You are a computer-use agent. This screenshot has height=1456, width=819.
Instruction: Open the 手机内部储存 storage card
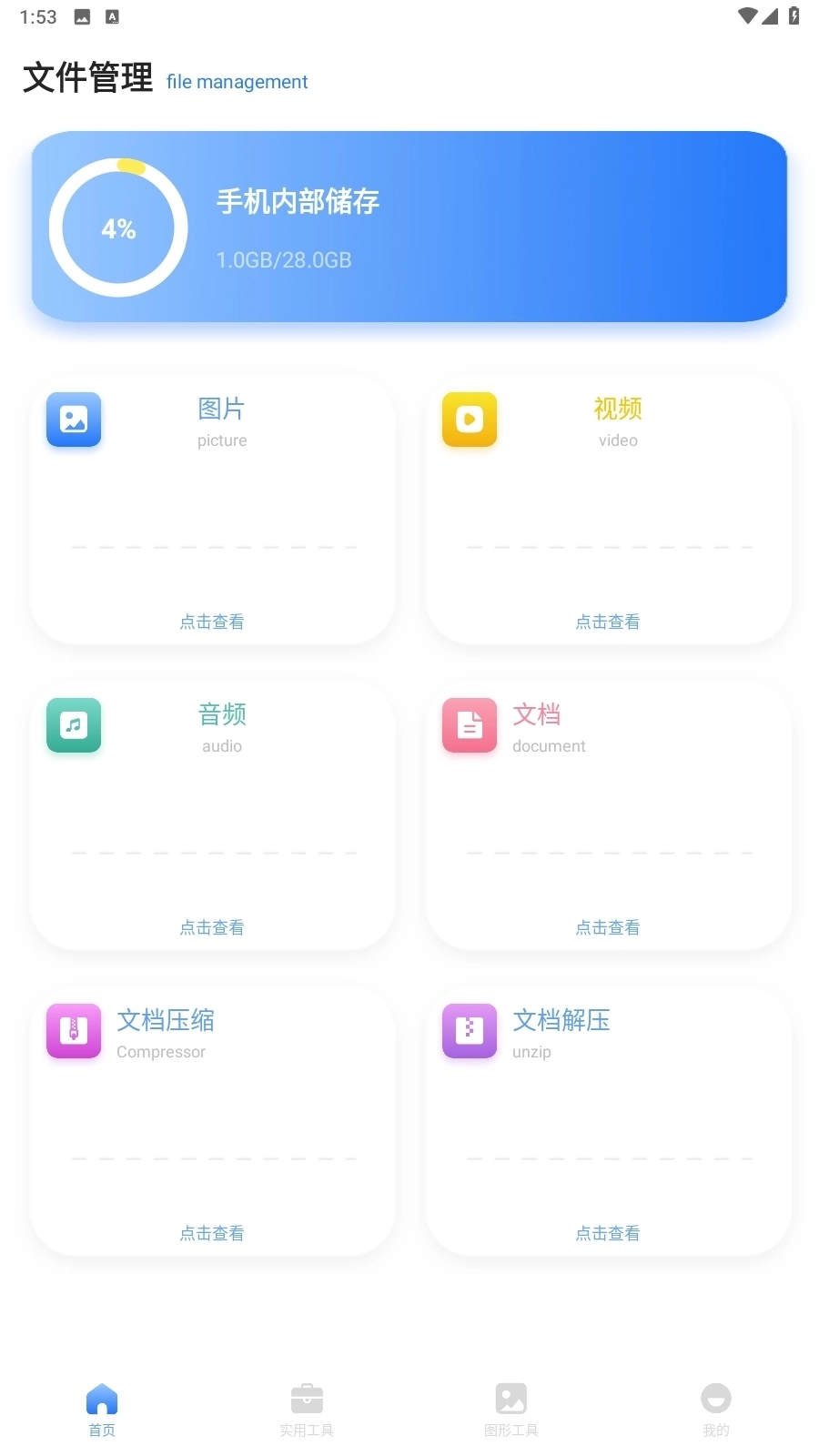click(409, 227)
